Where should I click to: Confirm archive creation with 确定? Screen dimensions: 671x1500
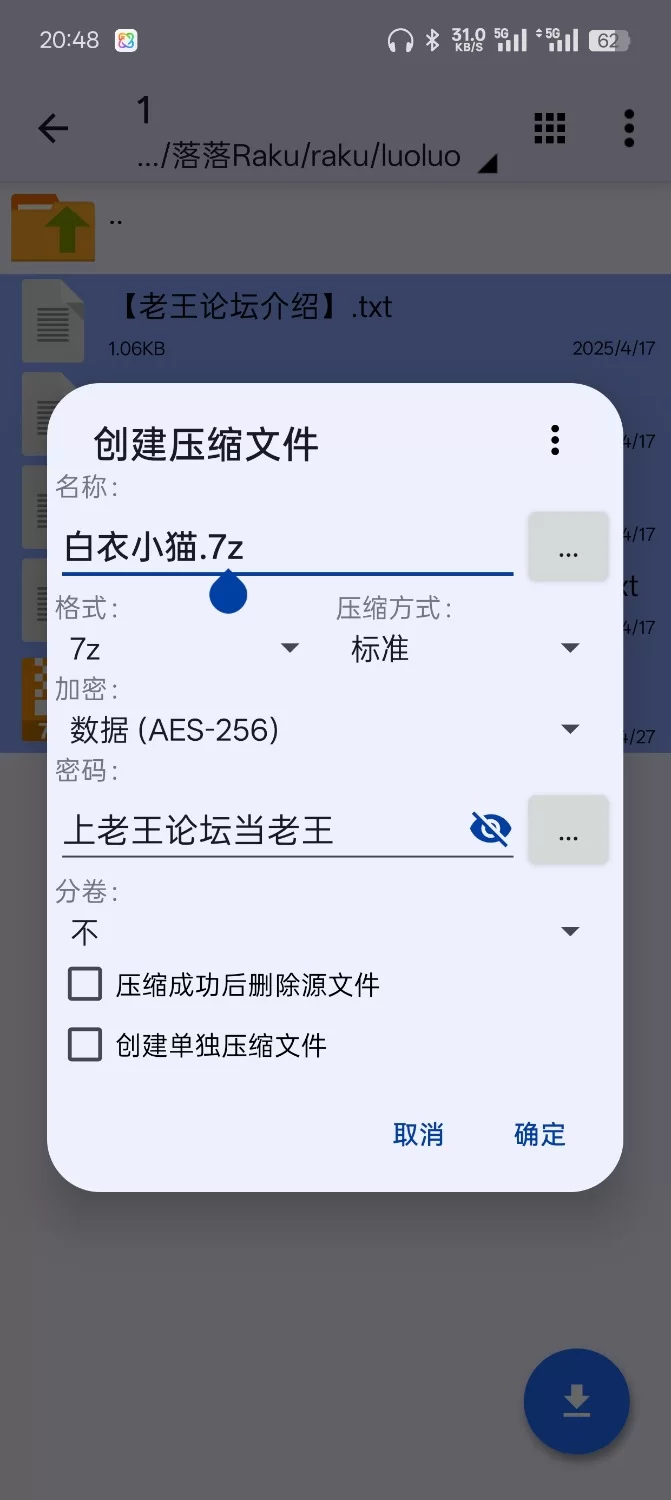pyautogui.click(x=540, y=1134)
